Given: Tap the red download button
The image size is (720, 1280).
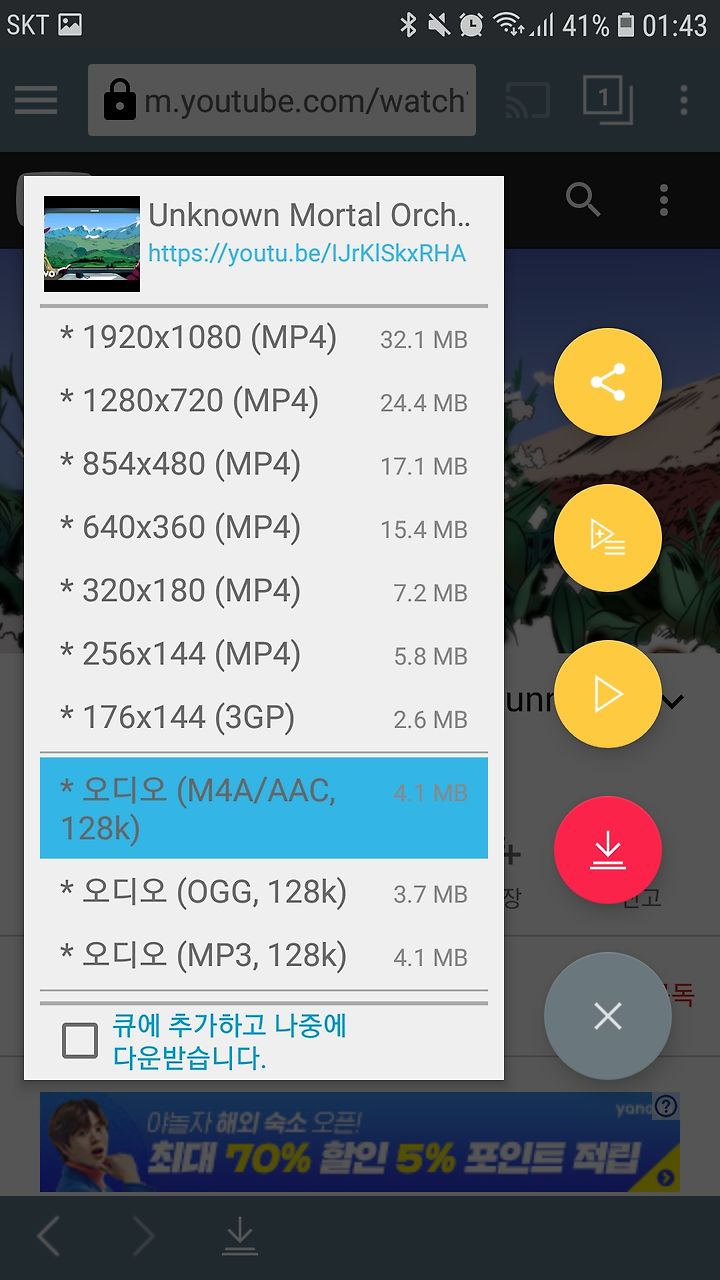Looking at the screenshot, I should pos(608,850).
